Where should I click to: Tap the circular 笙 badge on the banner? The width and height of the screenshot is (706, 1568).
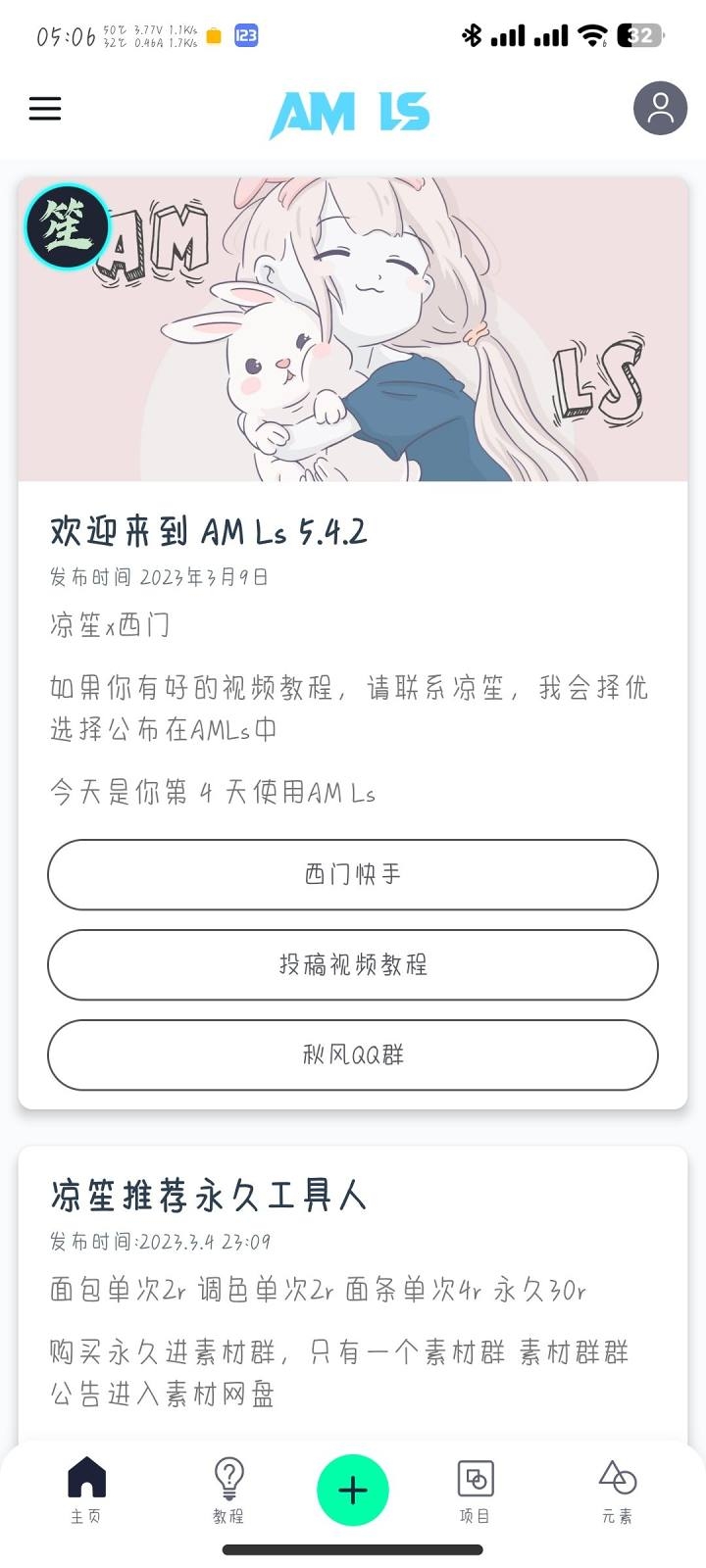click(x=66, y=227)
